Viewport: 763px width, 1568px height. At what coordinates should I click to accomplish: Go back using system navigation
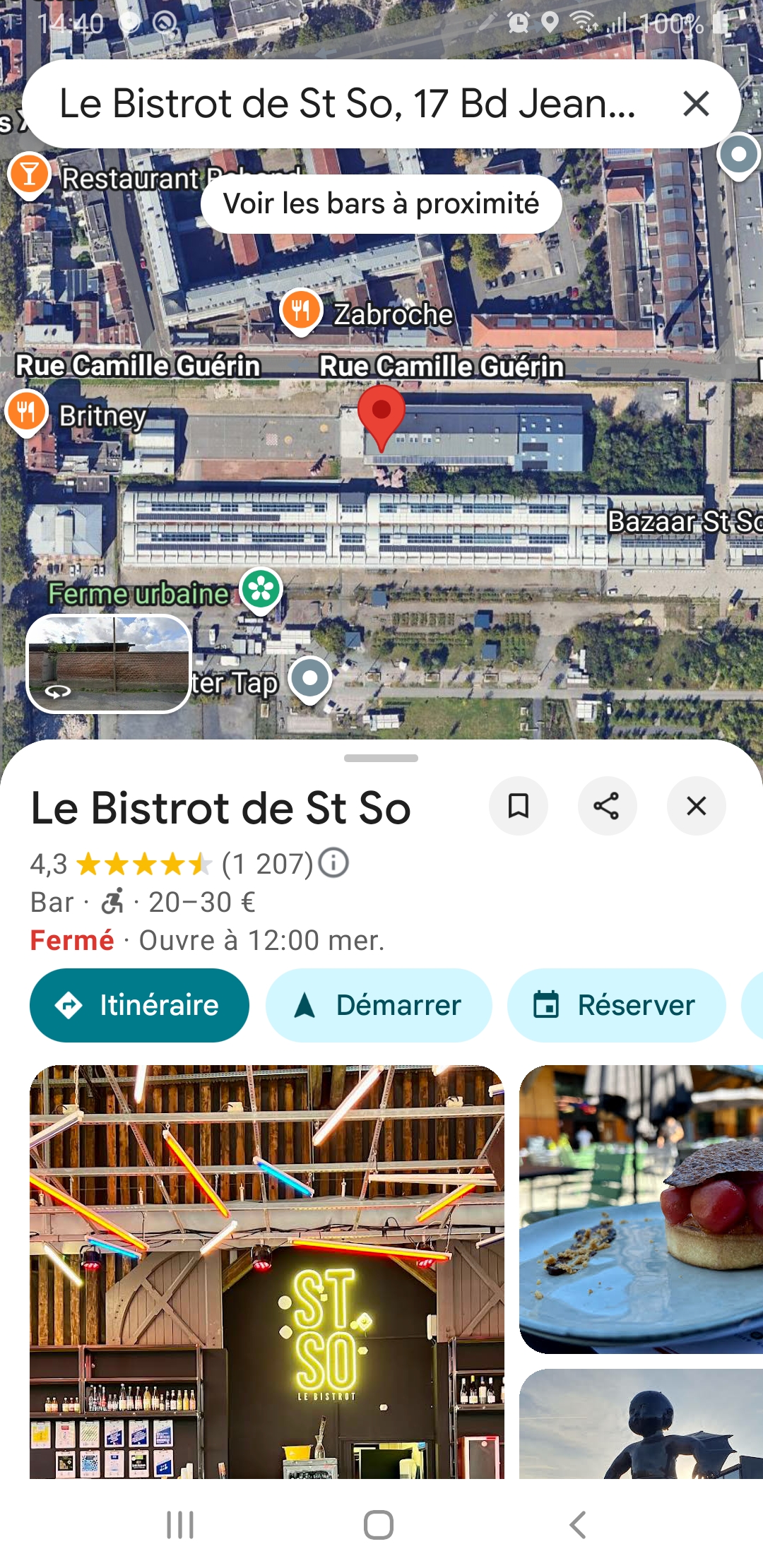pyautogui.click(x=577, y=1525)
